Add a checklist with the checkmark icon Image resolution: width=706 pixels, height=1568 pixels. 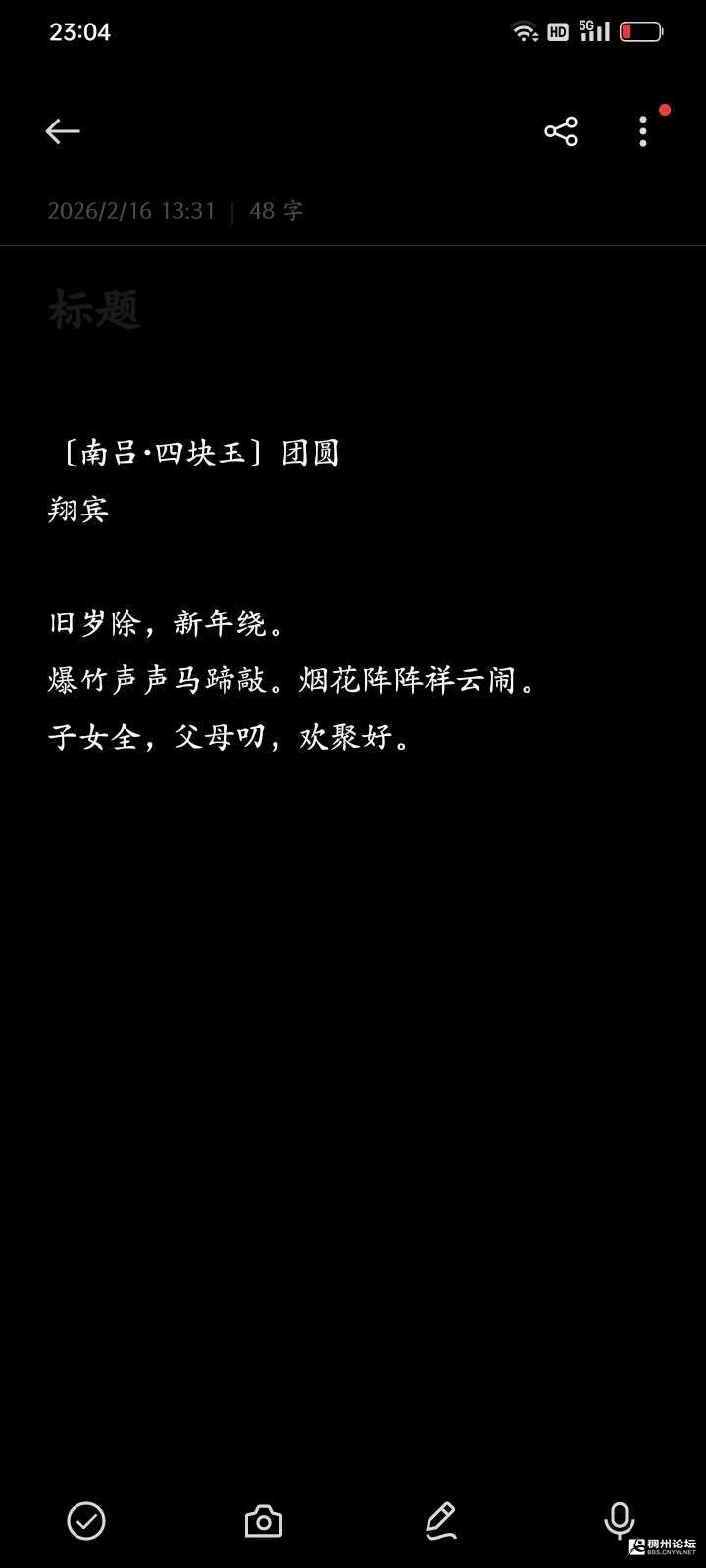click(86, 1521)
